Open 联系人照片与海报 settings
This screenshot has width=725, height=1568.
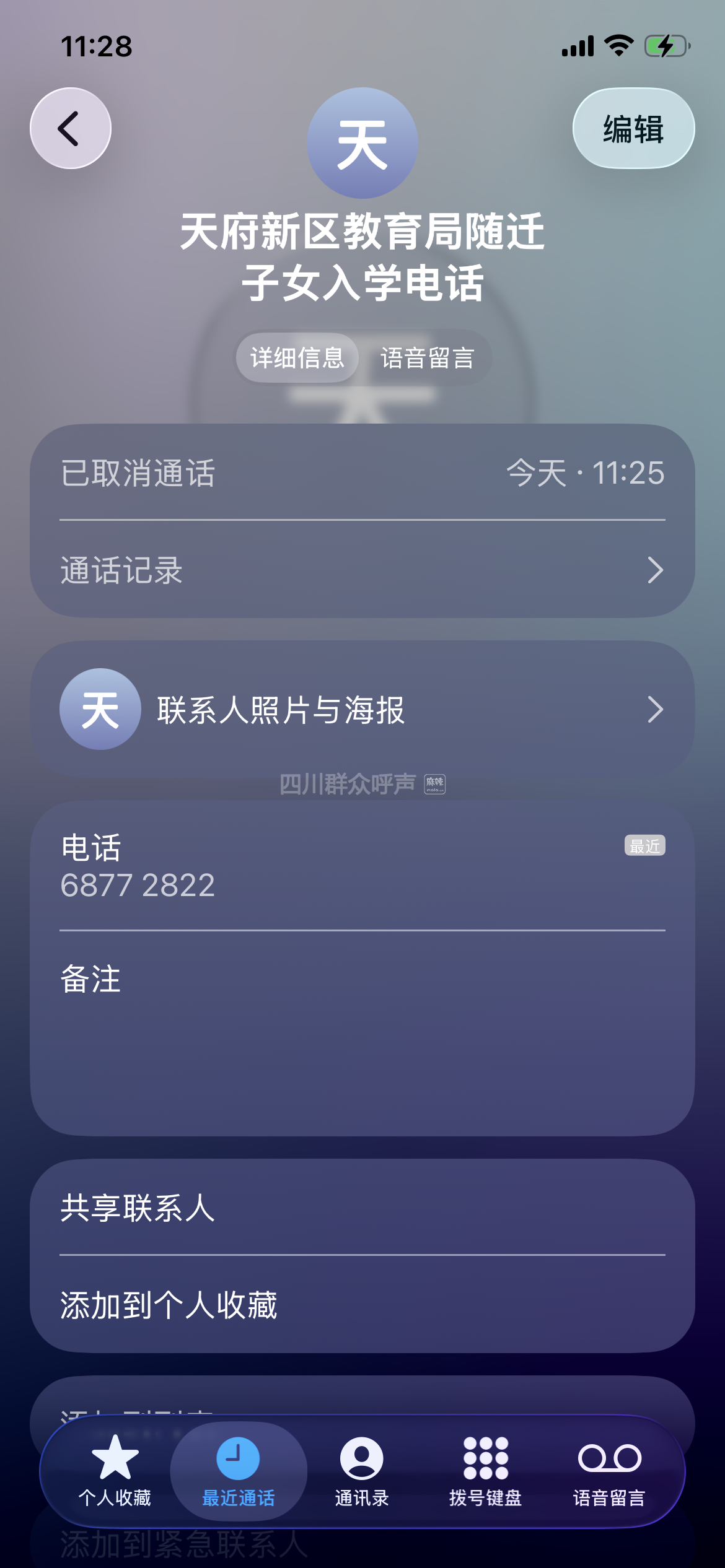362,709
